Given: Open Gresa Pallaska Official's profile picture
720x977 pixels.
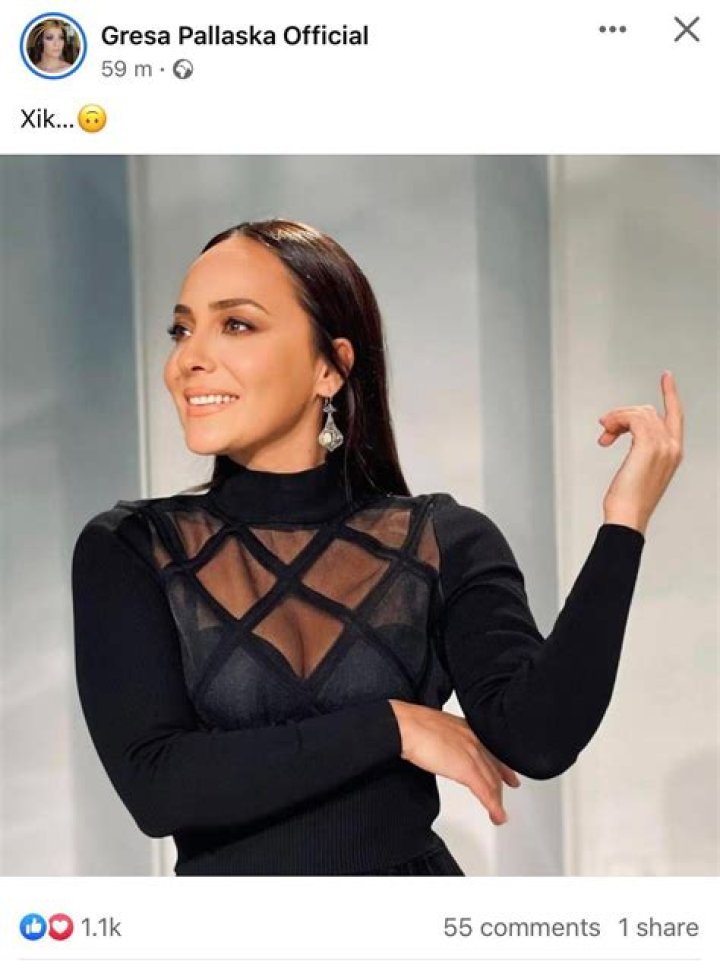Looking at the screenshot, I should click(x=53, y=46).
